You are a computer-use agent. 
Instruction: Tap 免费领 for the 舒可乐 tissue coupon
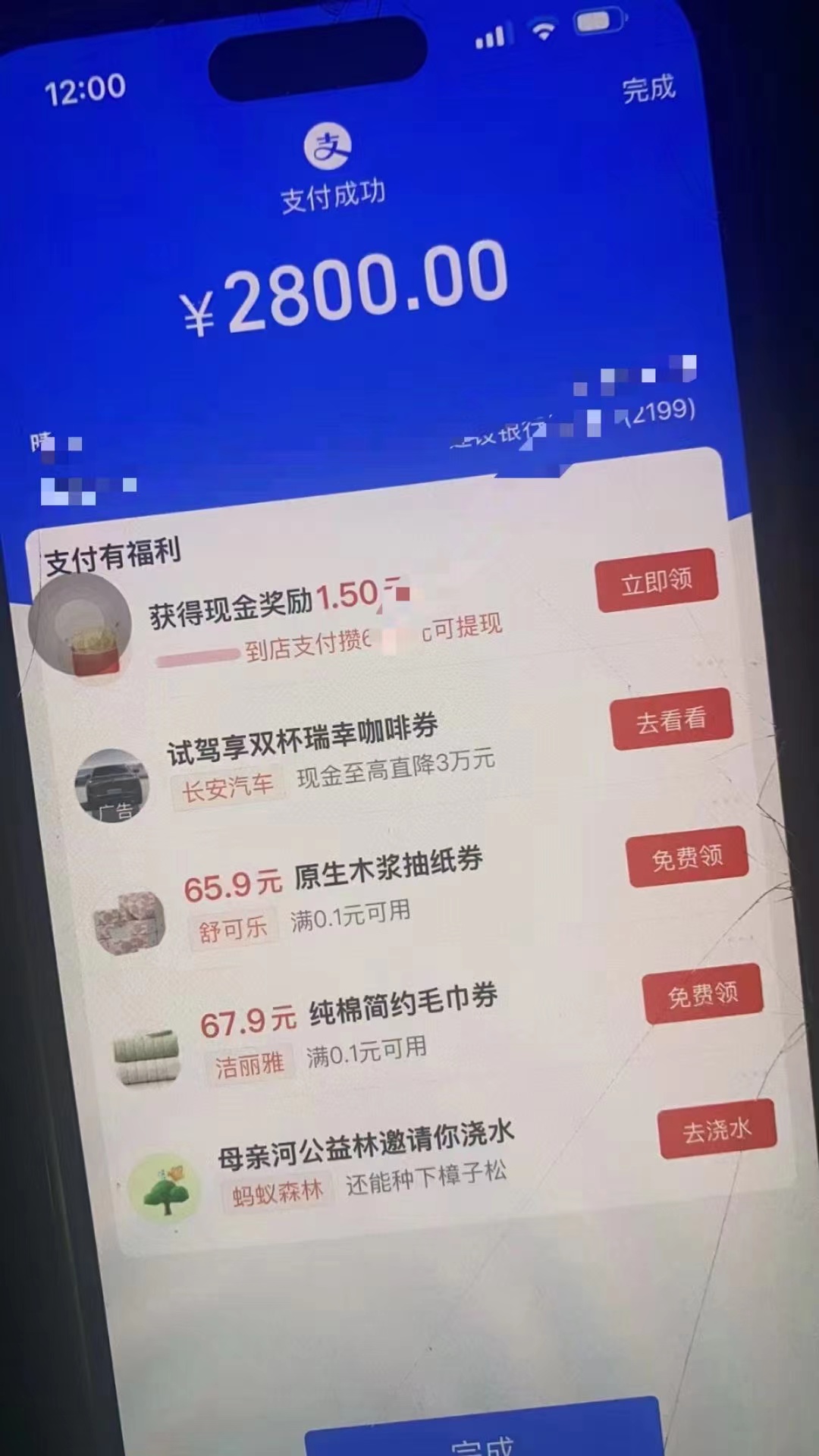(x=688, y=858)
